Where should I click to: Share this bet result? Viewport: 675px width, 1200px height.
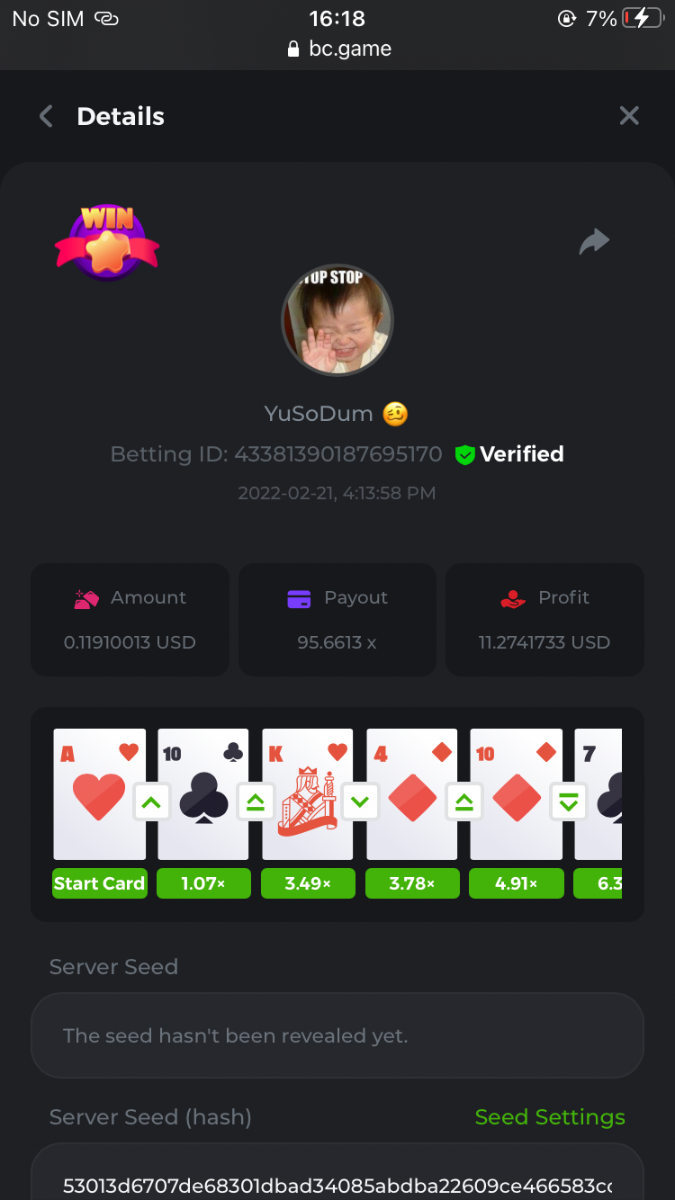(594, 241)
